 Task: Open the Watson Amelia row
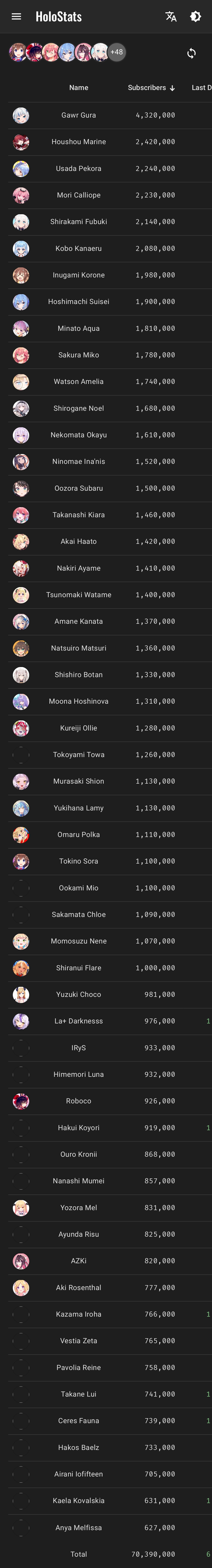(x=78, y=382)
